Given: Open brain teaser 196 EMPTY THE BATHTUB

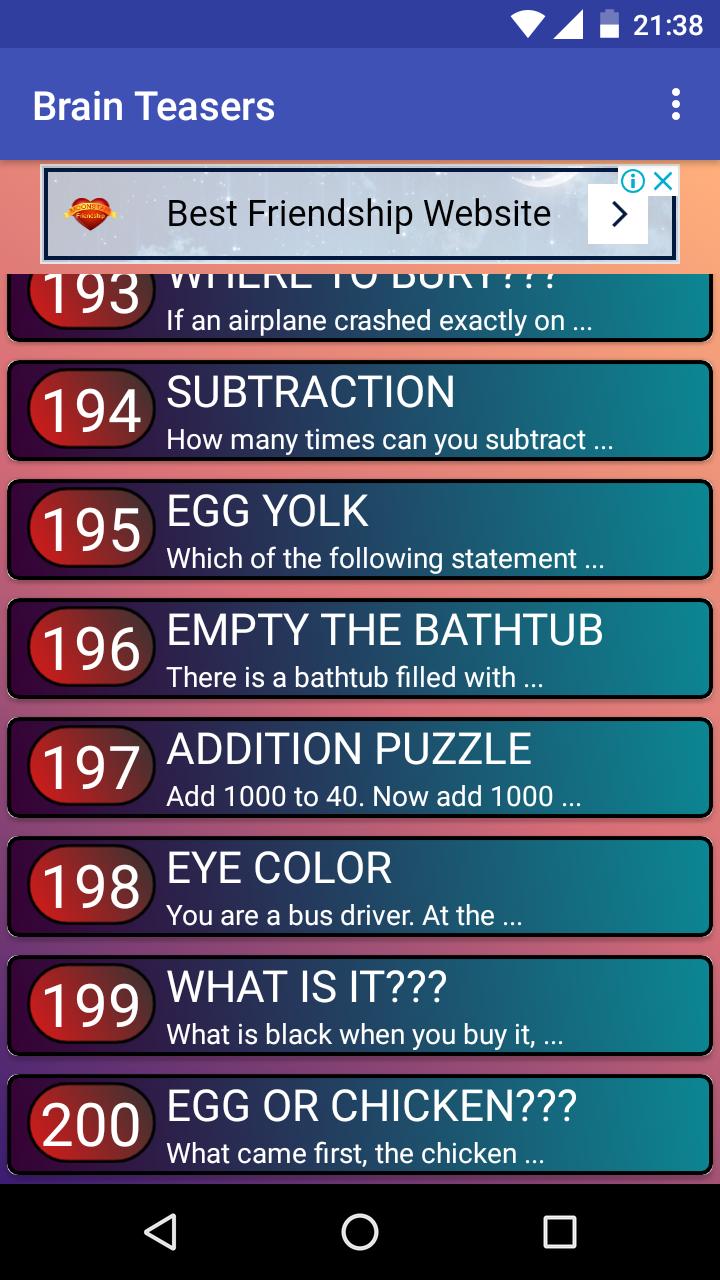Looking at the screenshot, I should (360, 649).
